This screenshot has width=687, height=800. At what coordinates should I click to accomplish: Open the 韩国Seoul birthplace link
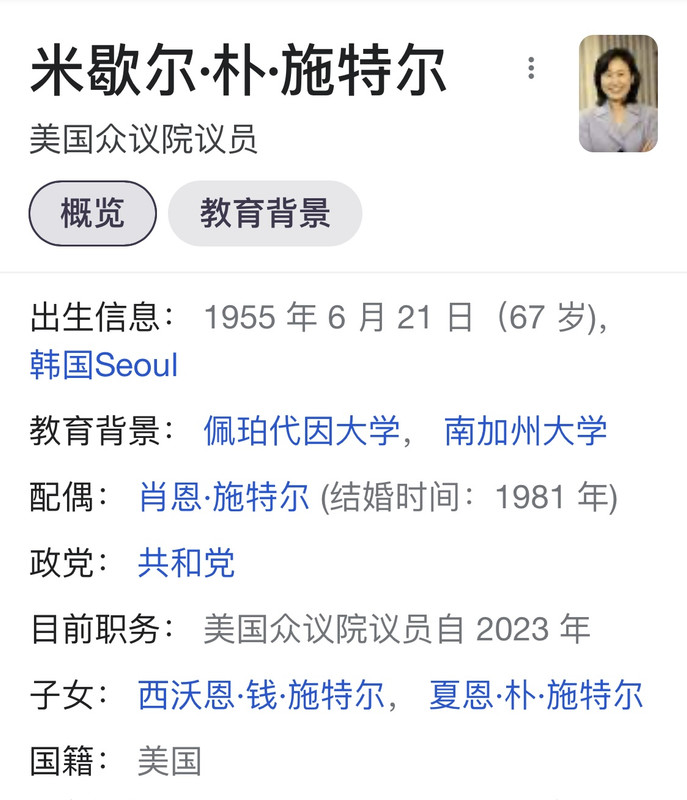click(x=104, y=365)
